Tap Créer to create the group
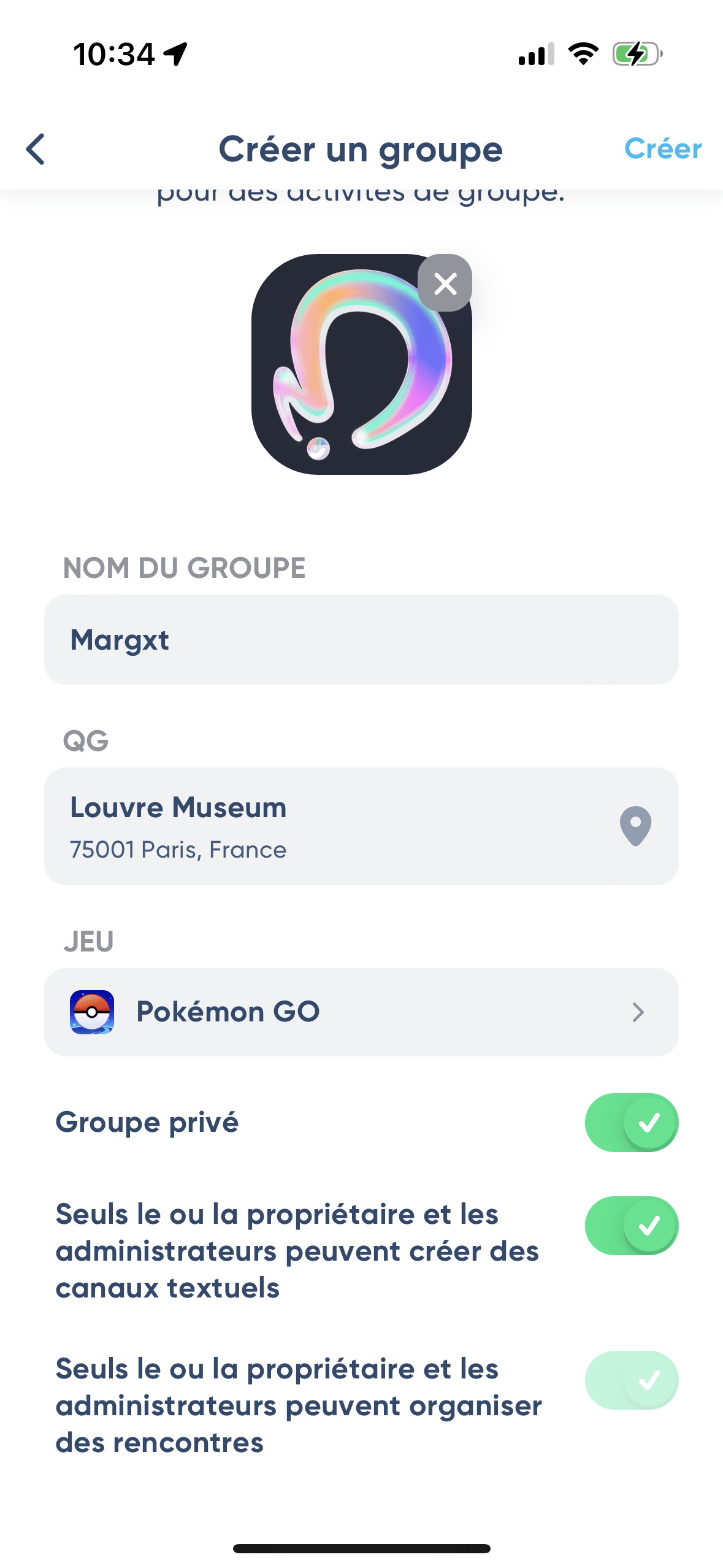 (x=663, y=149)
